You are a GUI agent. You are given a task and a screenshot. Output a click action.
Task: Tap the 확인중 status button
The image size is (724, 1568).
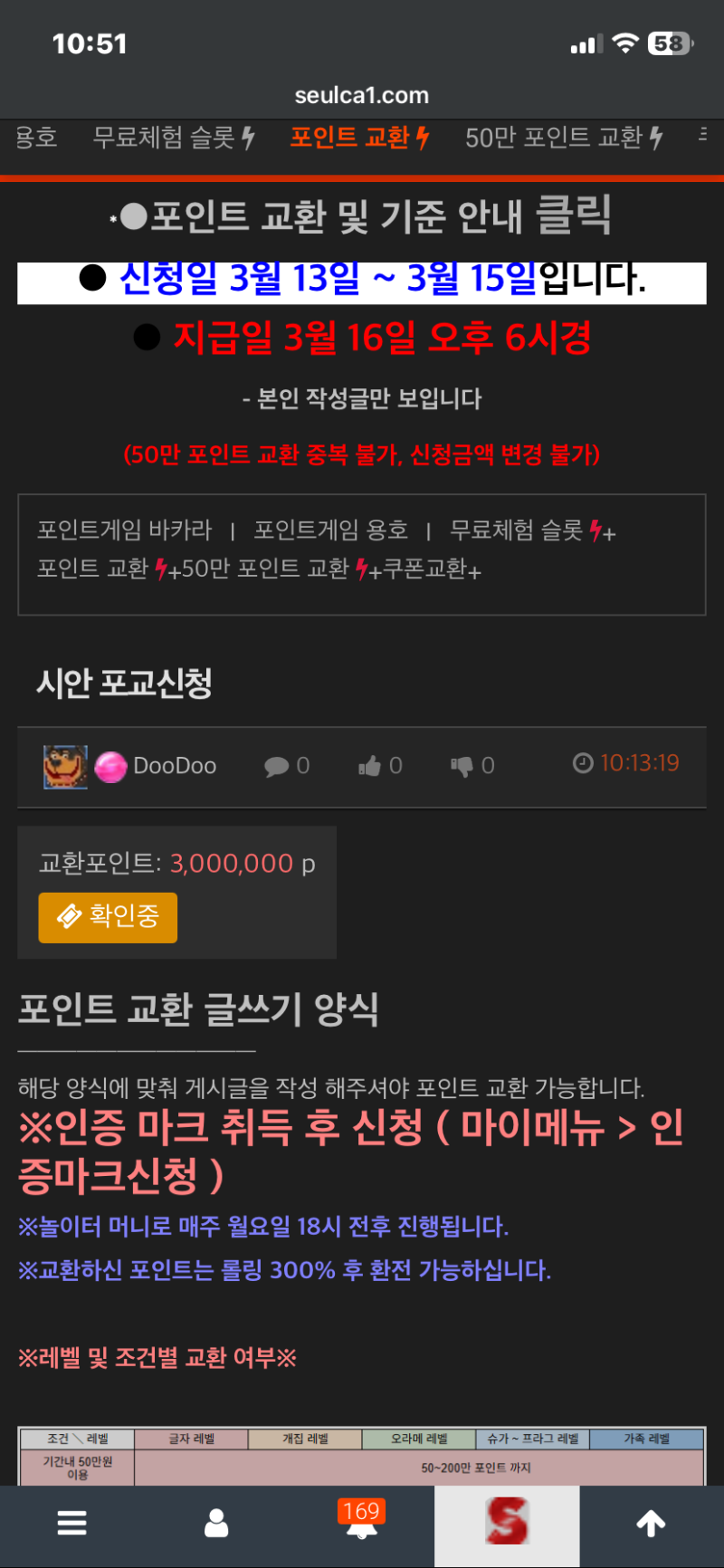click(x=108, y=917)
